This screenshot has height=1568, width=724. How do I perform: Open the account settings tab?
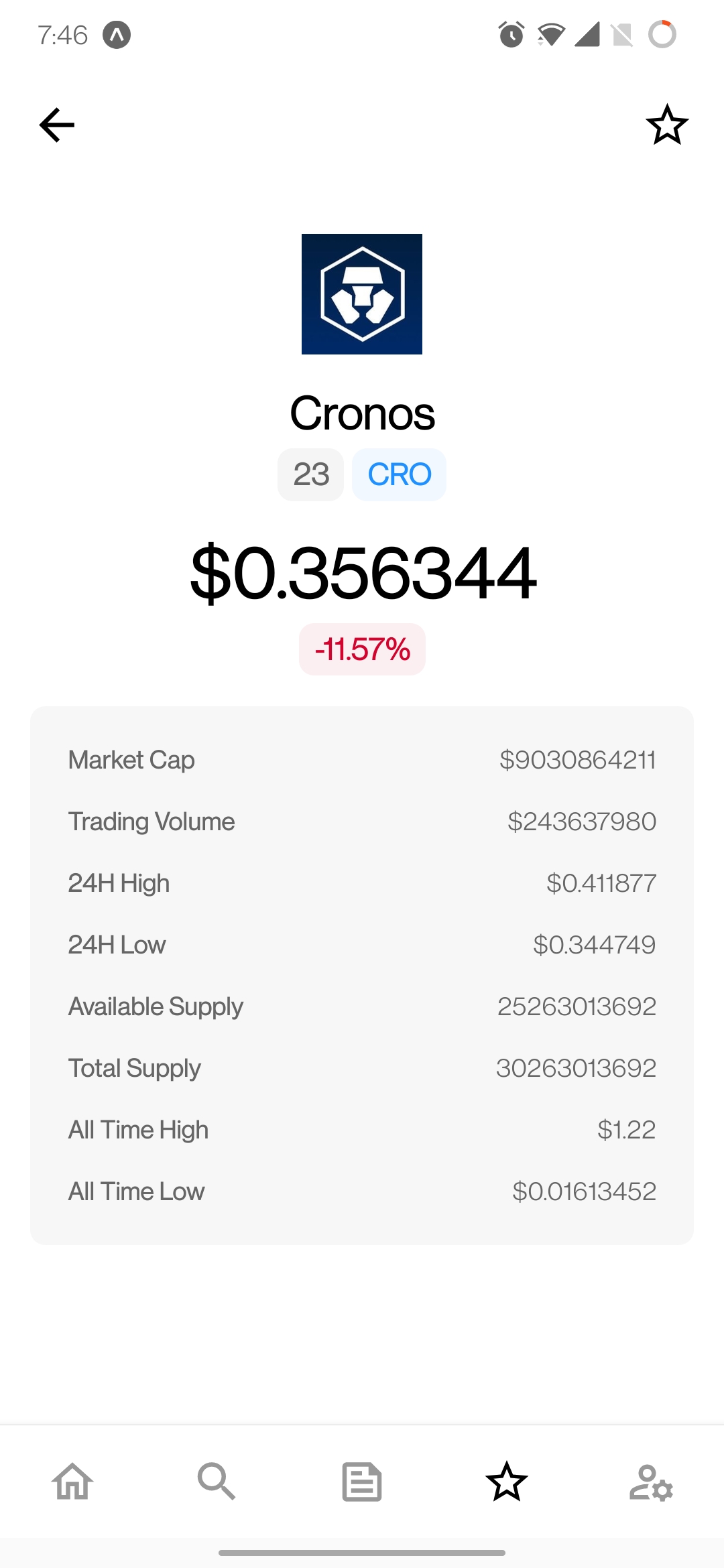(x=651, y=1481)
